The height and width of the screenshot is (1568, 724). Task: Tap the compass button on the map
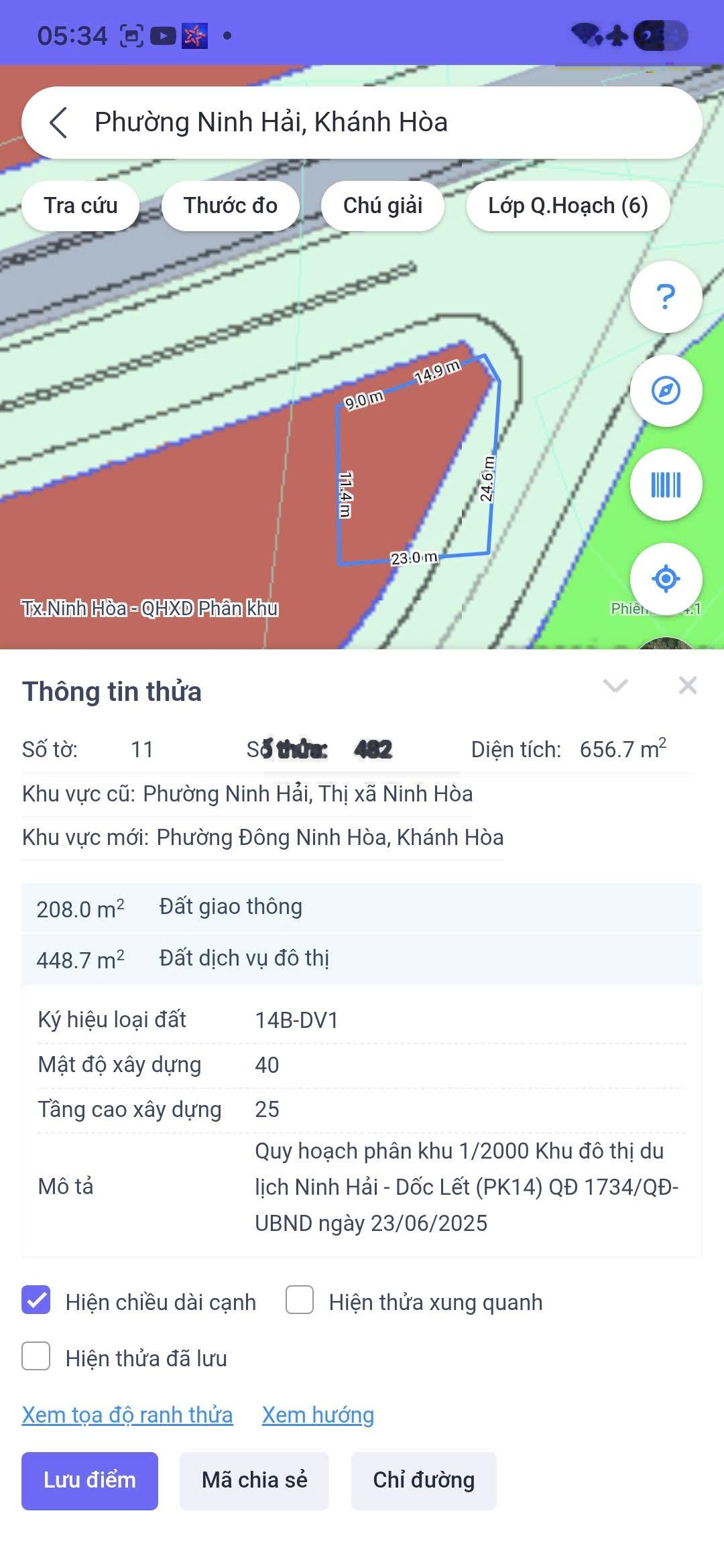tap(666, 391)
